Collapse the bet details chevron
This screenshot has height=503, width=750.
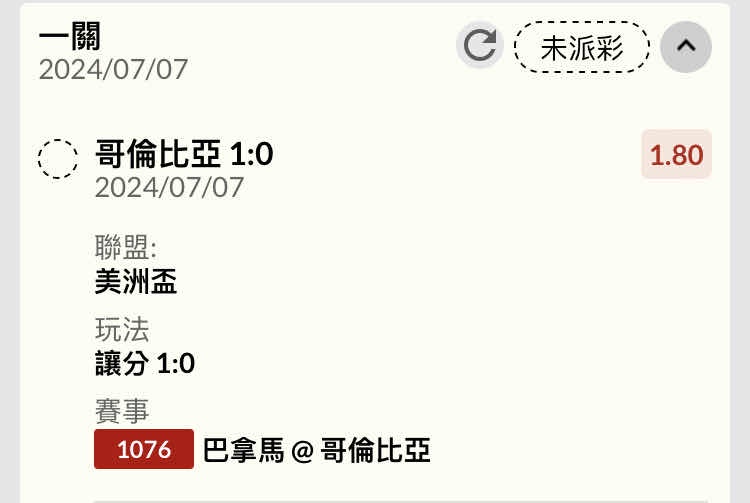pyautogui.click(x=686, y=46)
